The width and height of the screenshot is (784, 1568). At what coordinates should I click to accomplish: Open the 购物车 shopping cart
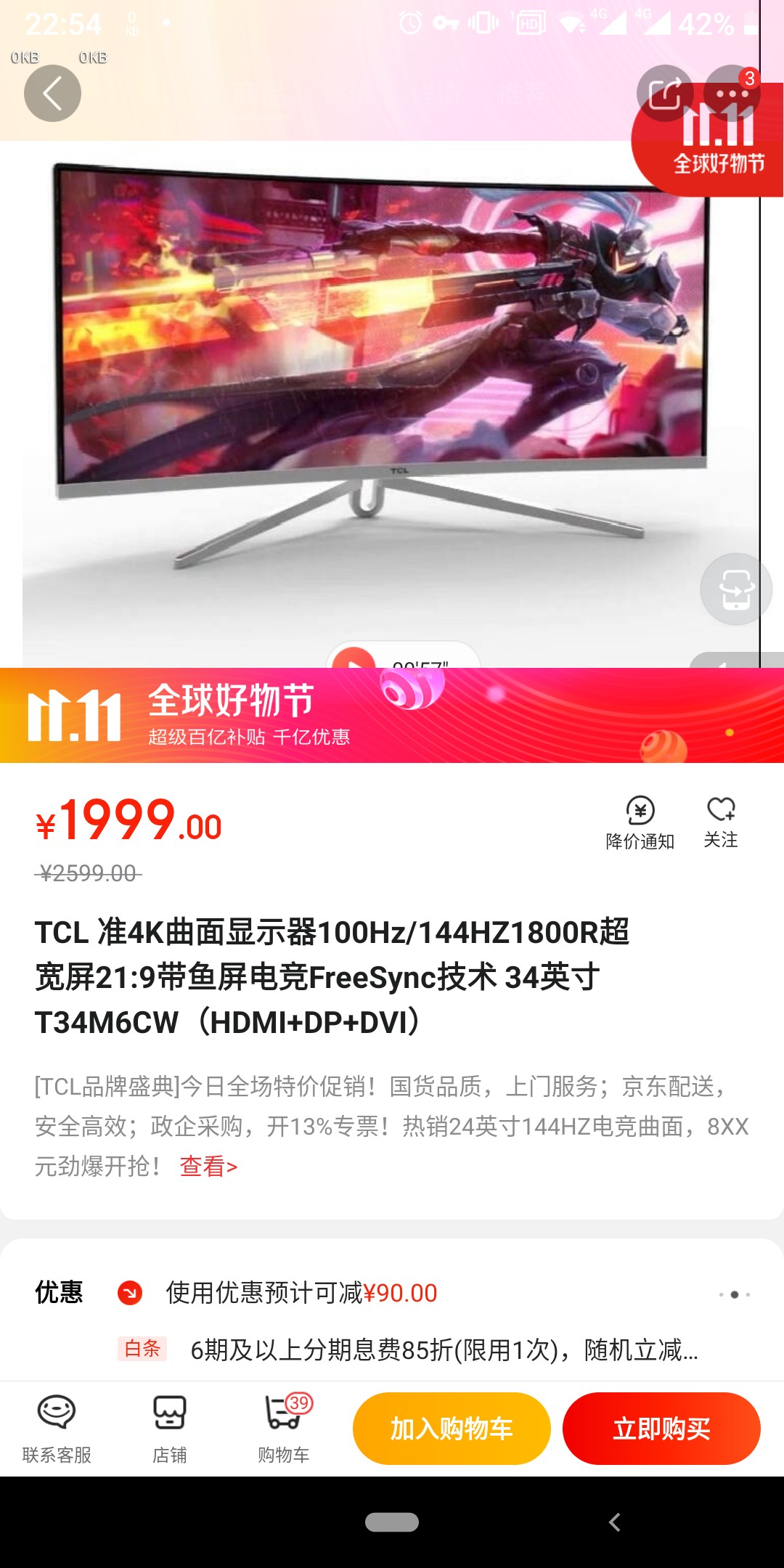click(x=284, y=1428)
